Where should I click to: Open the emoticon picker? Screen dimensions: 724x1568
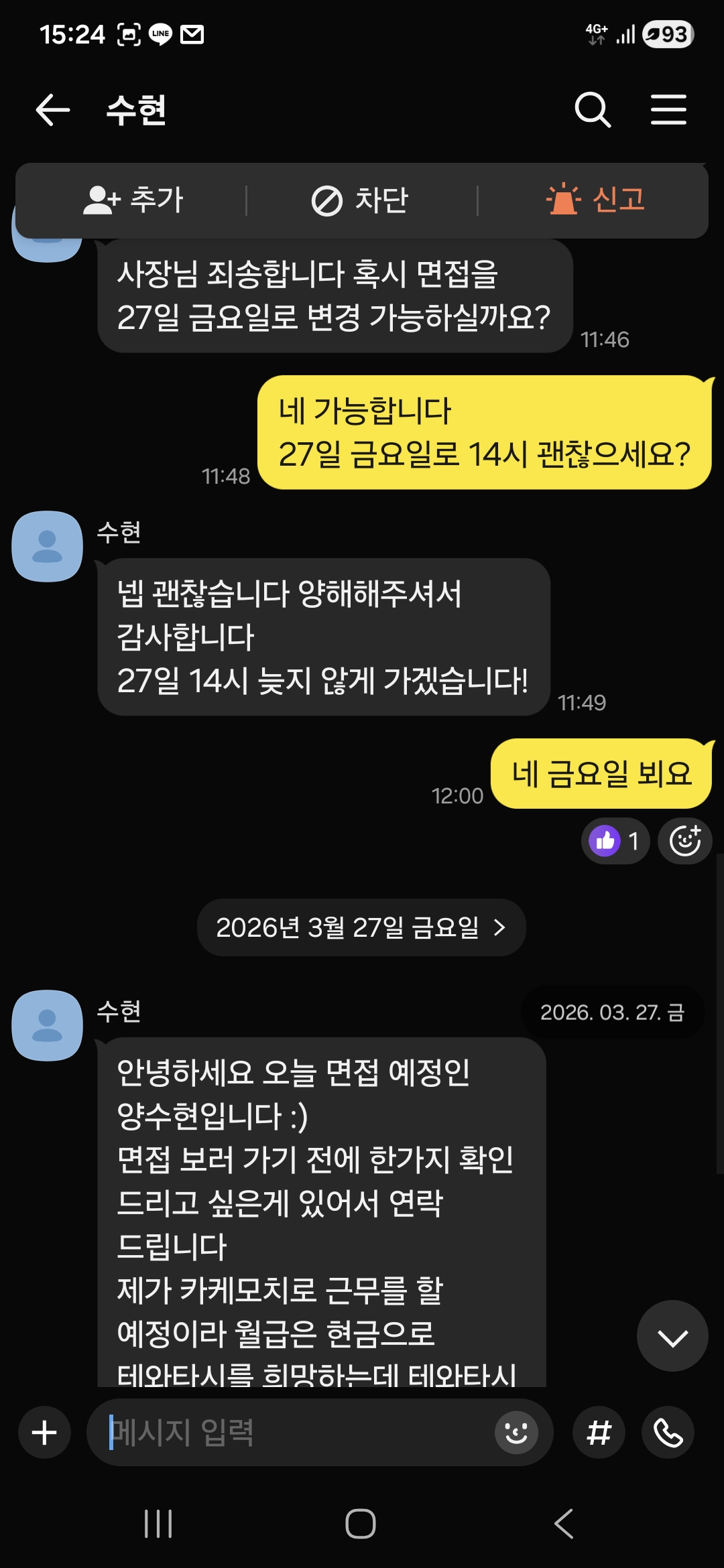[516, 1433]
